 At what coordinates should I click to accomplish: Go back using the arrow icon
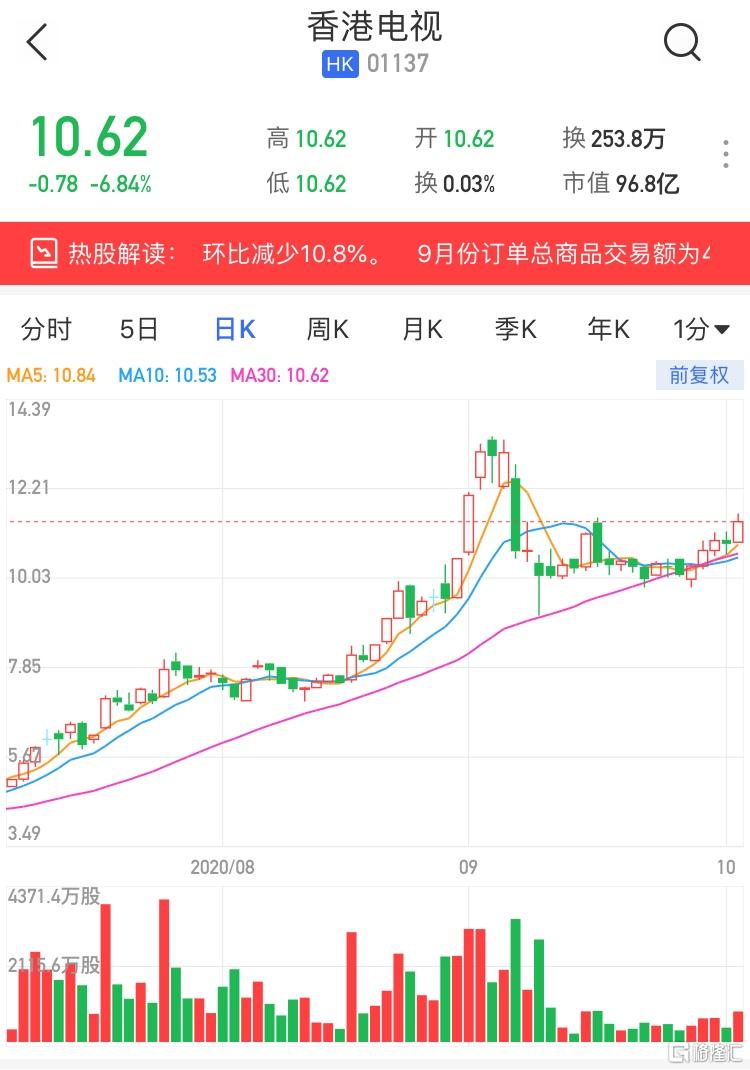click(37, 42)
